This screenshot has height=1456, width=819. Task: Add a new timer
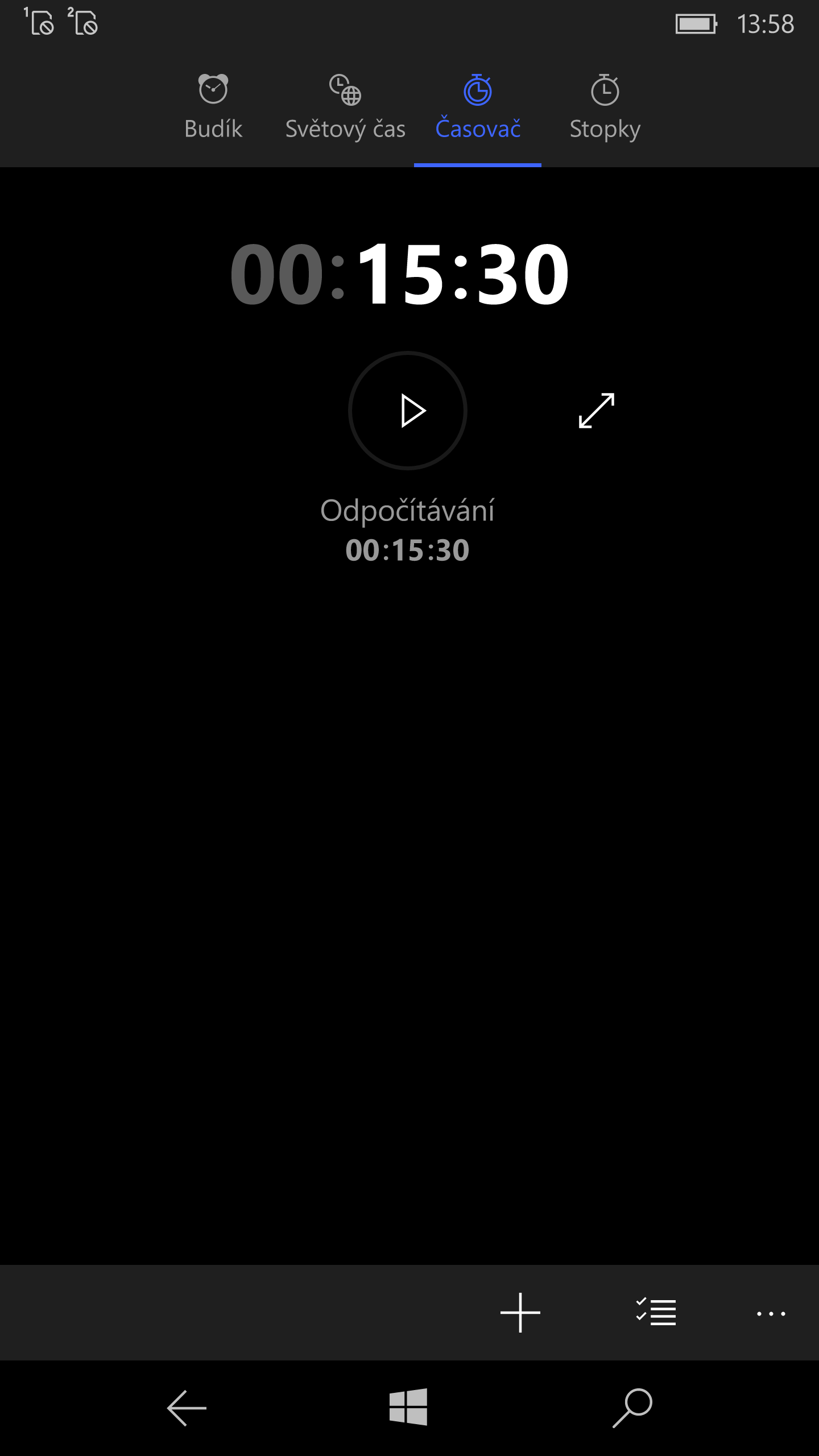pyautogui.click(x=520, y=1313)
